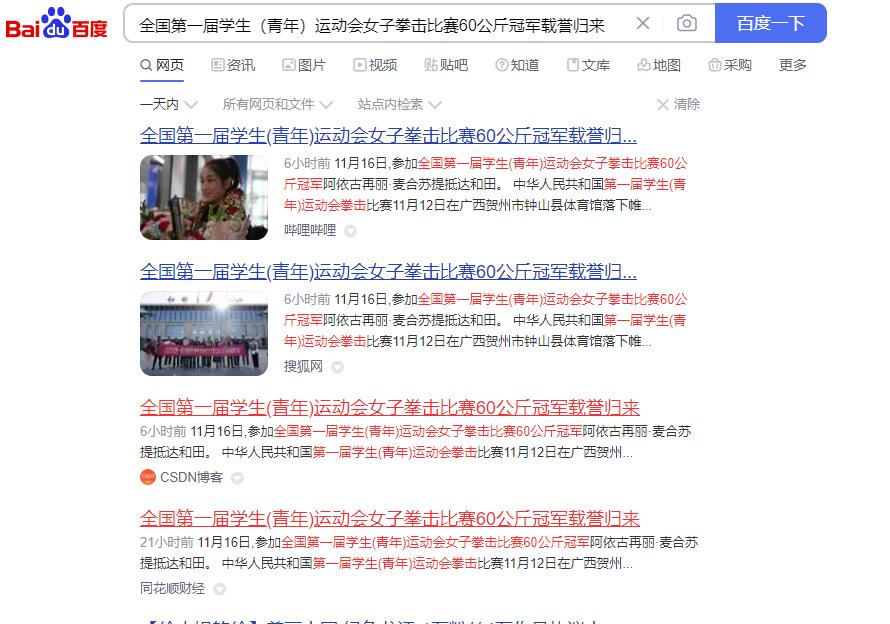The height and width of the screenshot is (624, 890).
Task: Expand the 所有网页和文件 filter
Action: point(277,104)
